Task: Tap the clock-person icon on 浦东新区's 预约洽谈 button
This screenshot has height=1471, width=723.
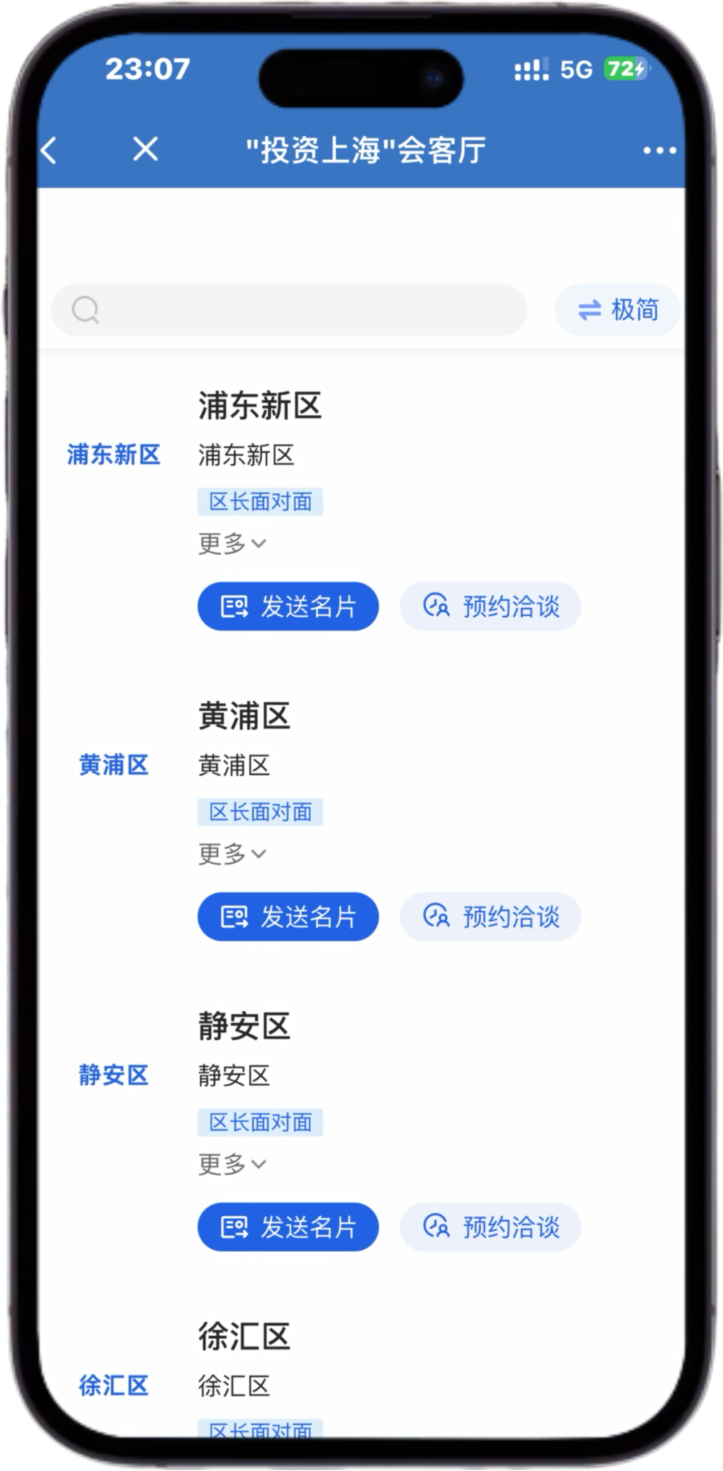Action: pyautogui.click(x=434, y=606)
